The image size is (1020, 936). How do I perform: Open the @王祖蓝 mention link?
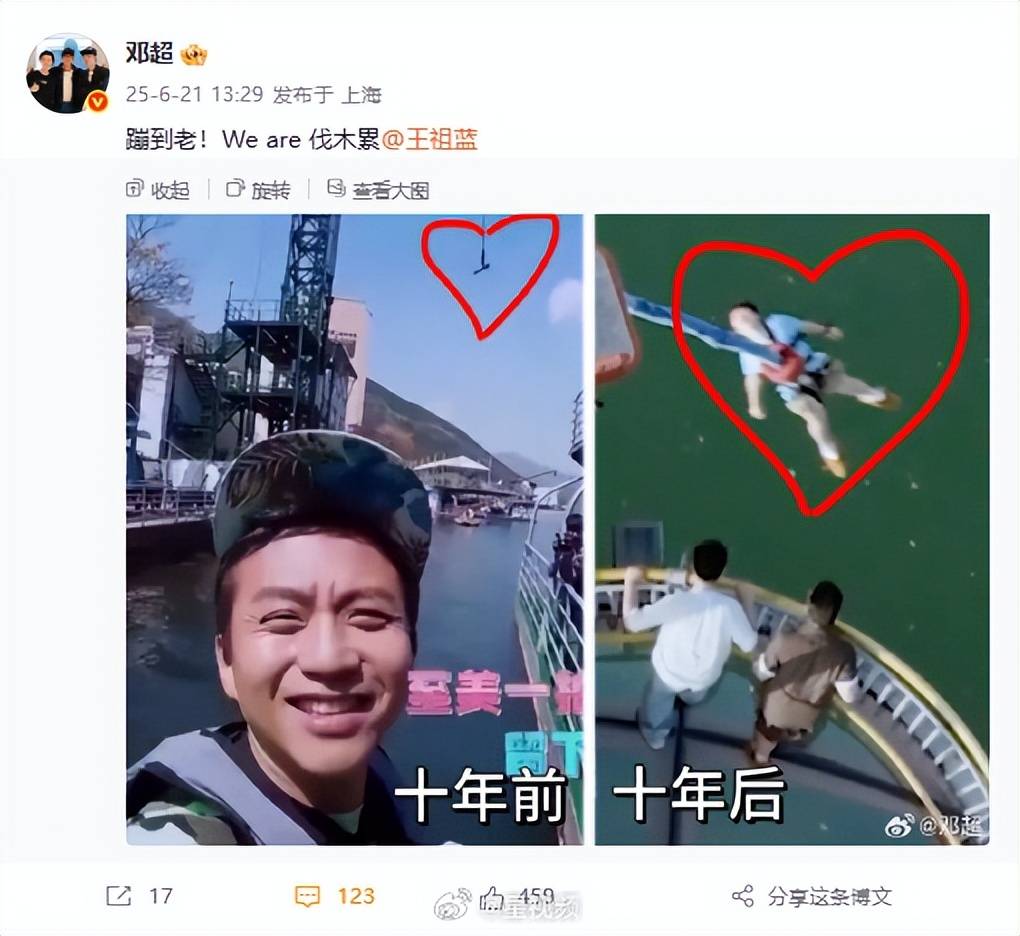(429, 139)
